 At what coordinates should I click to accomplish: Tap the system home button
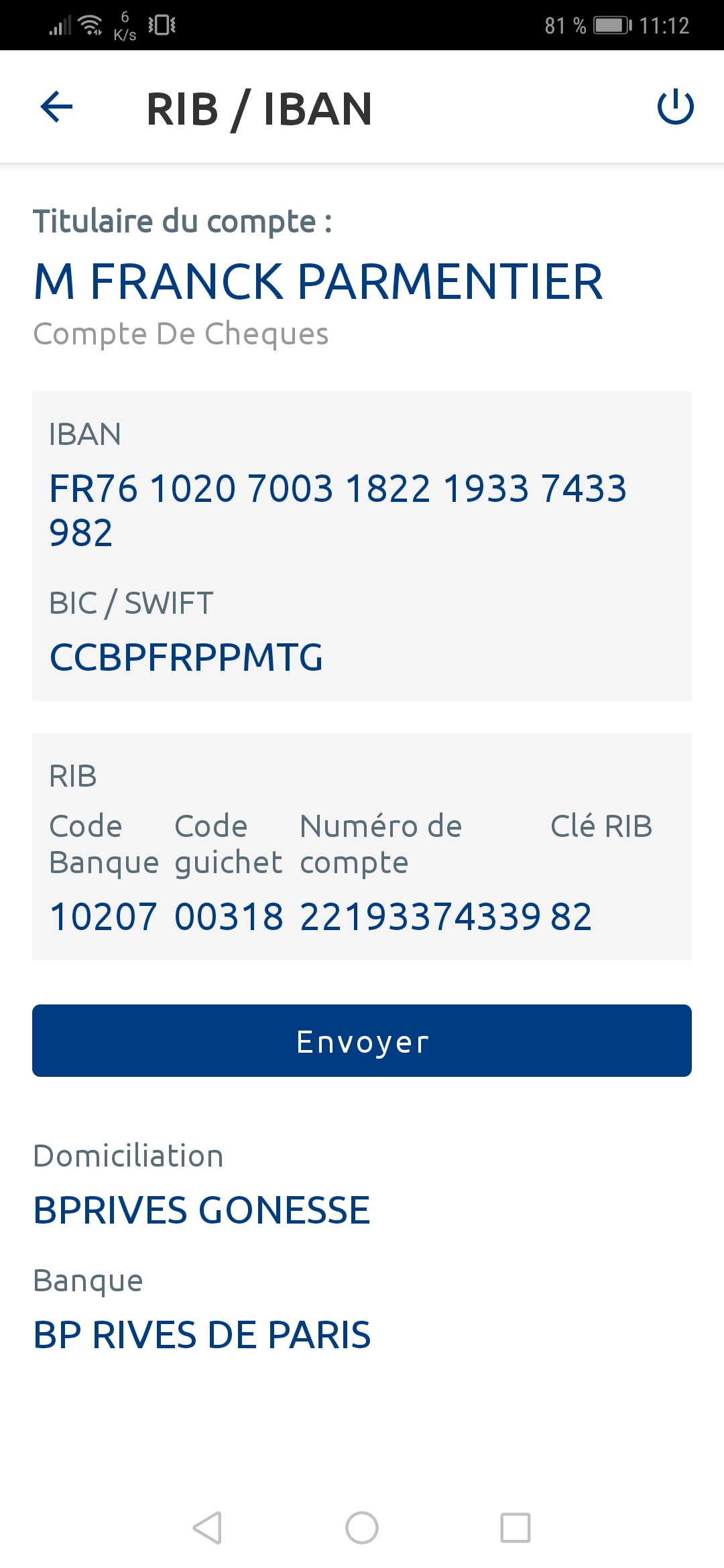pyautogui.click(x=362, y=1528)
